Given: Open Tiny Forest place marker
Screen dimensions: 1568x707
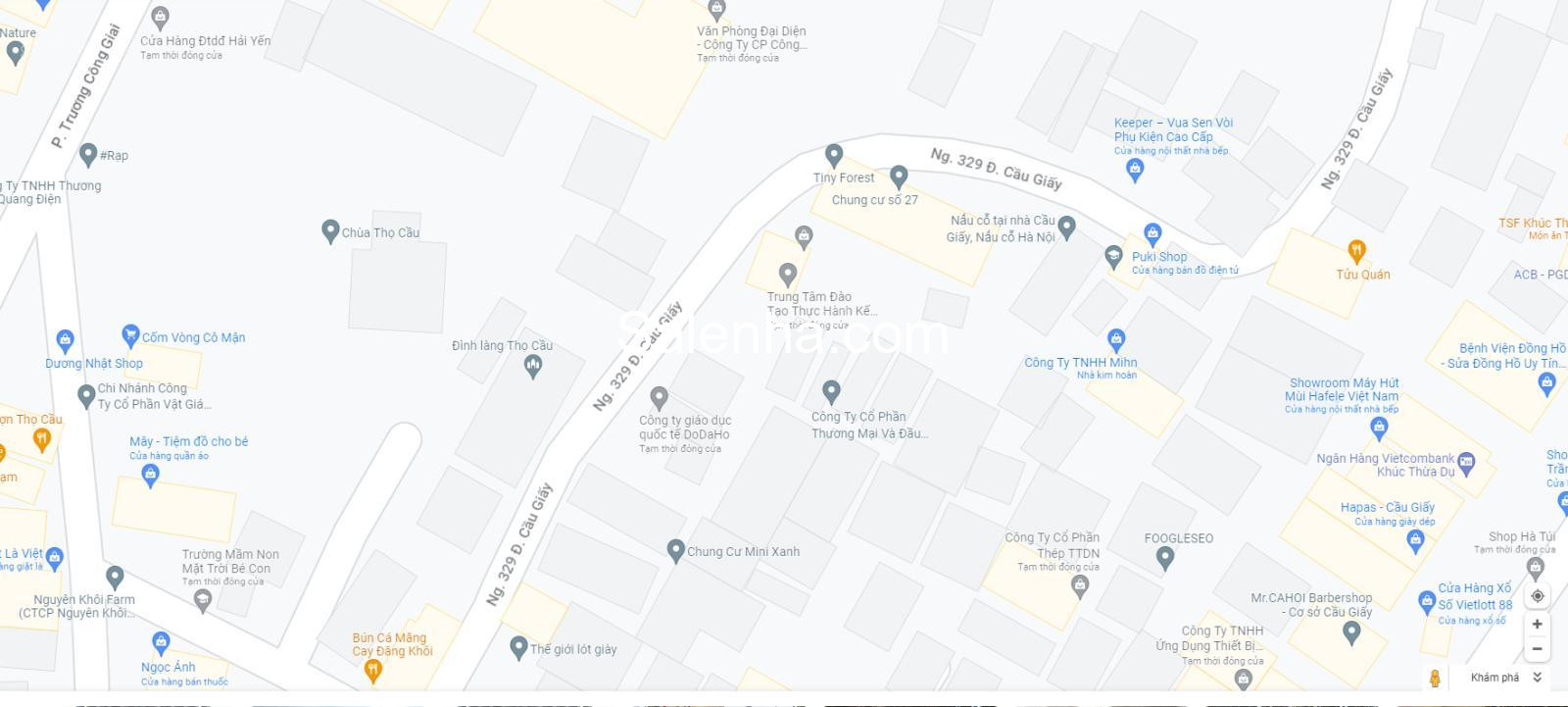Looking at the screenshot, I should pyautogui.click(x=834, y=155).
